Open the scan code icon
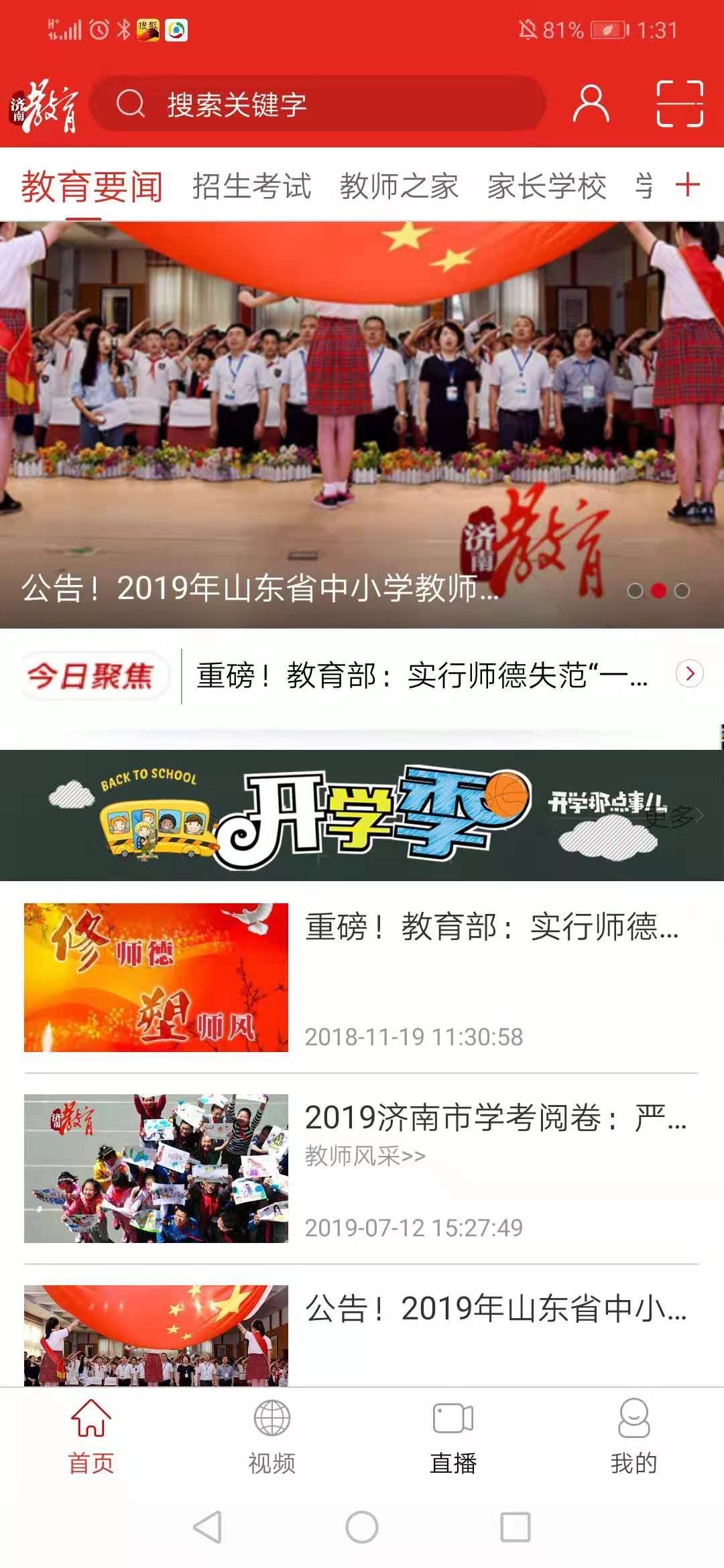Screen dimensions: 724x1568 tap(679, 104)
